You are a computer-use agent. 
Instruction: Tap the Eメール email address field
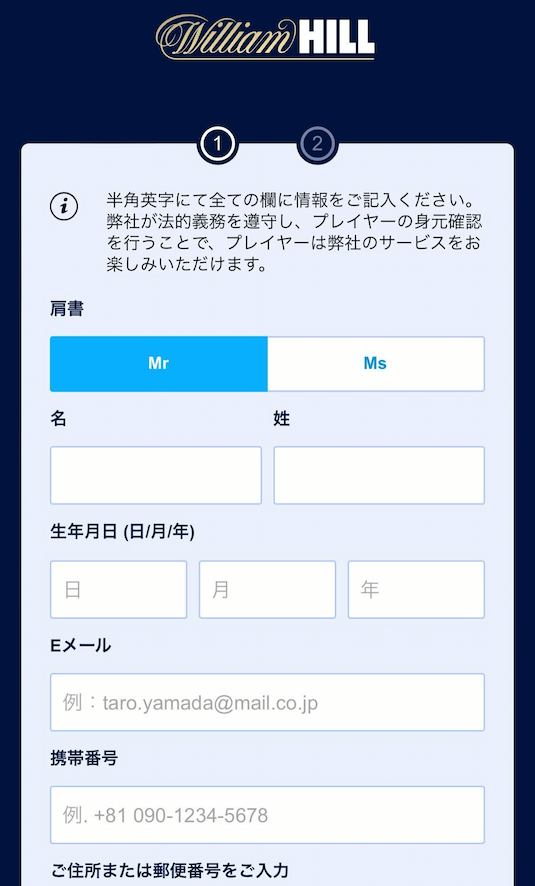pos(267,702)
